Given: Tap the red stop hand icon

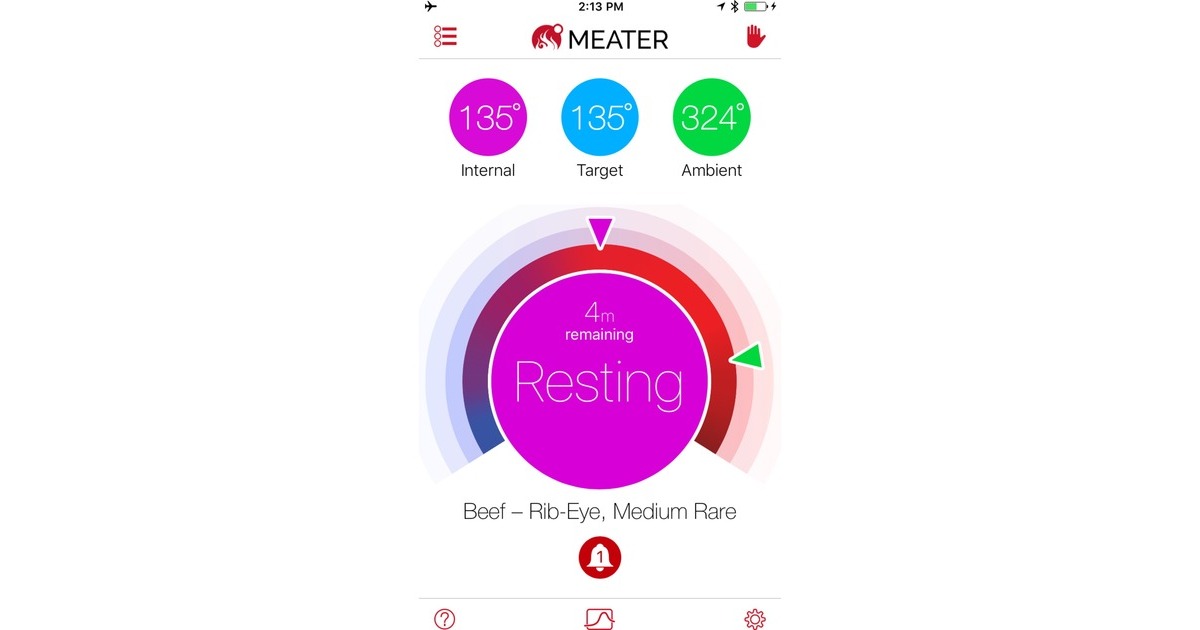Looking at the screenshot, I should [755, 37].
